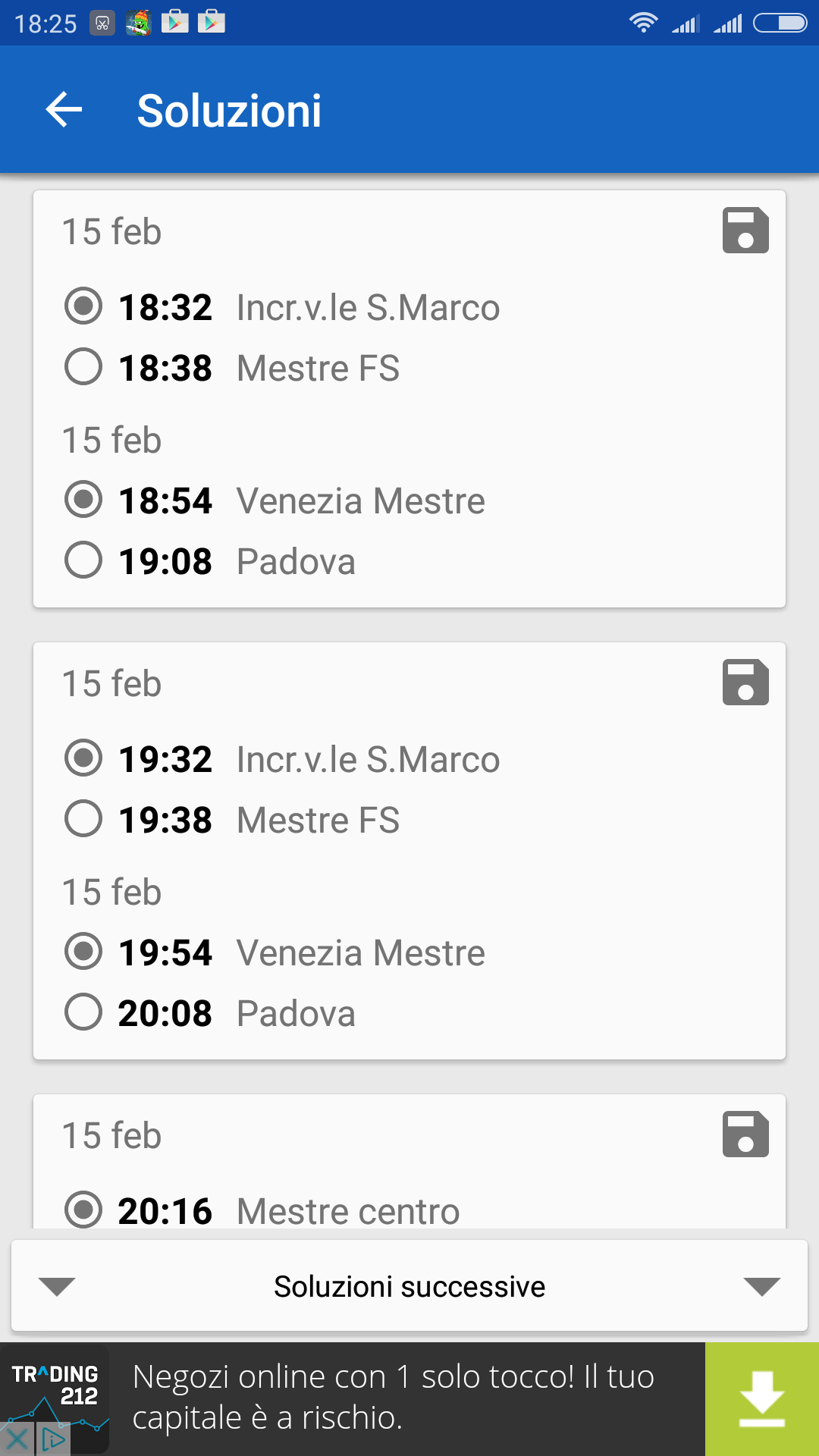Open the 18:32 to 19:08 Padova solution
The image size is (819, 1456).
tap(409, 399)
